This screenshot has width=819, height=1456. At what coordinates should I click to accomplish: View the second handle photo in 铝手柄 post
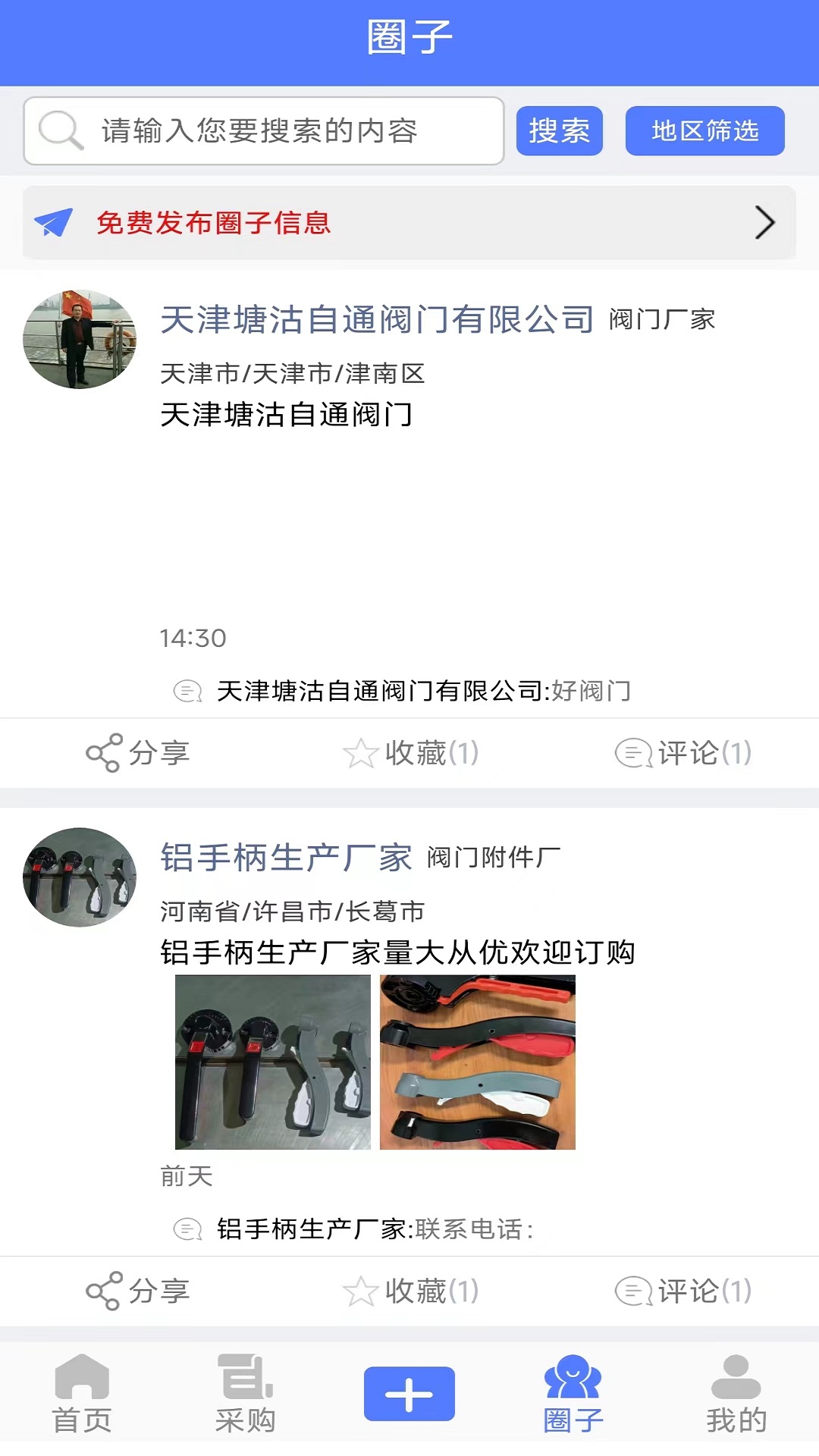point(478,1062)
